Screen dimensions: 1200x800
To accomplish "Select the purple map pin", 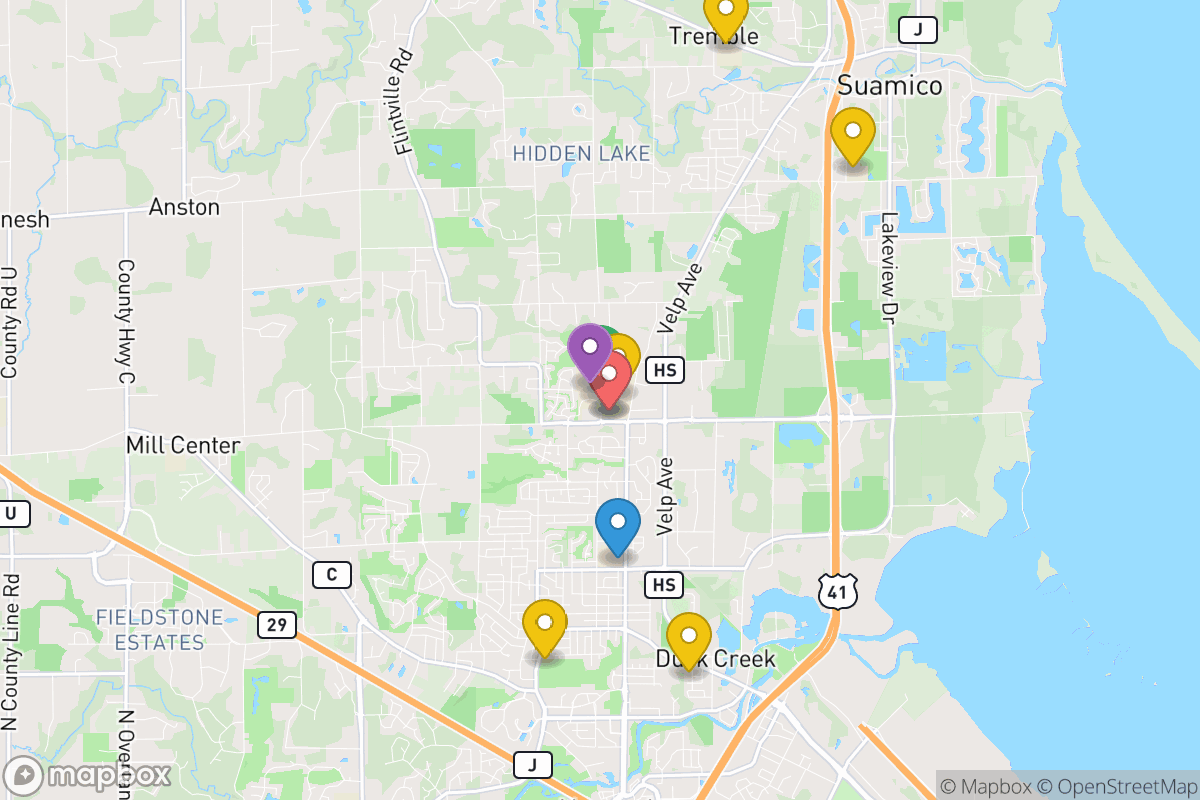I will pos(589,347).
